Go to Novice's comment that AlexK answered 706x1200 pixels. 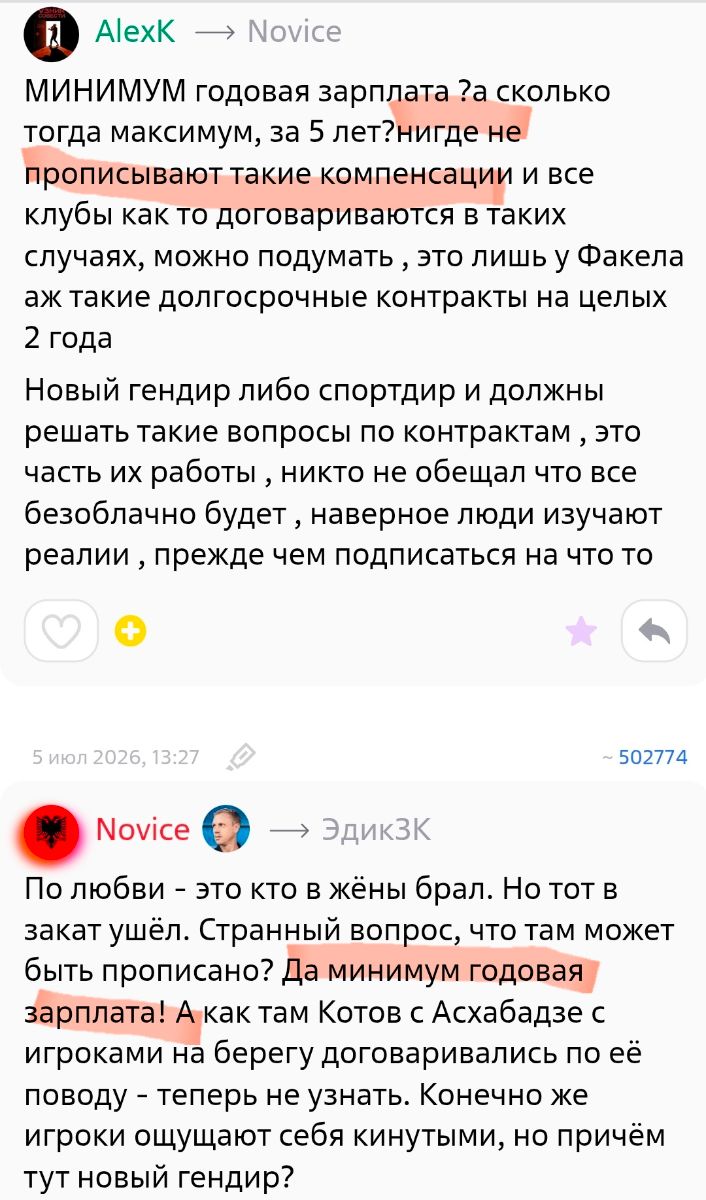click(x=293, y=32)
